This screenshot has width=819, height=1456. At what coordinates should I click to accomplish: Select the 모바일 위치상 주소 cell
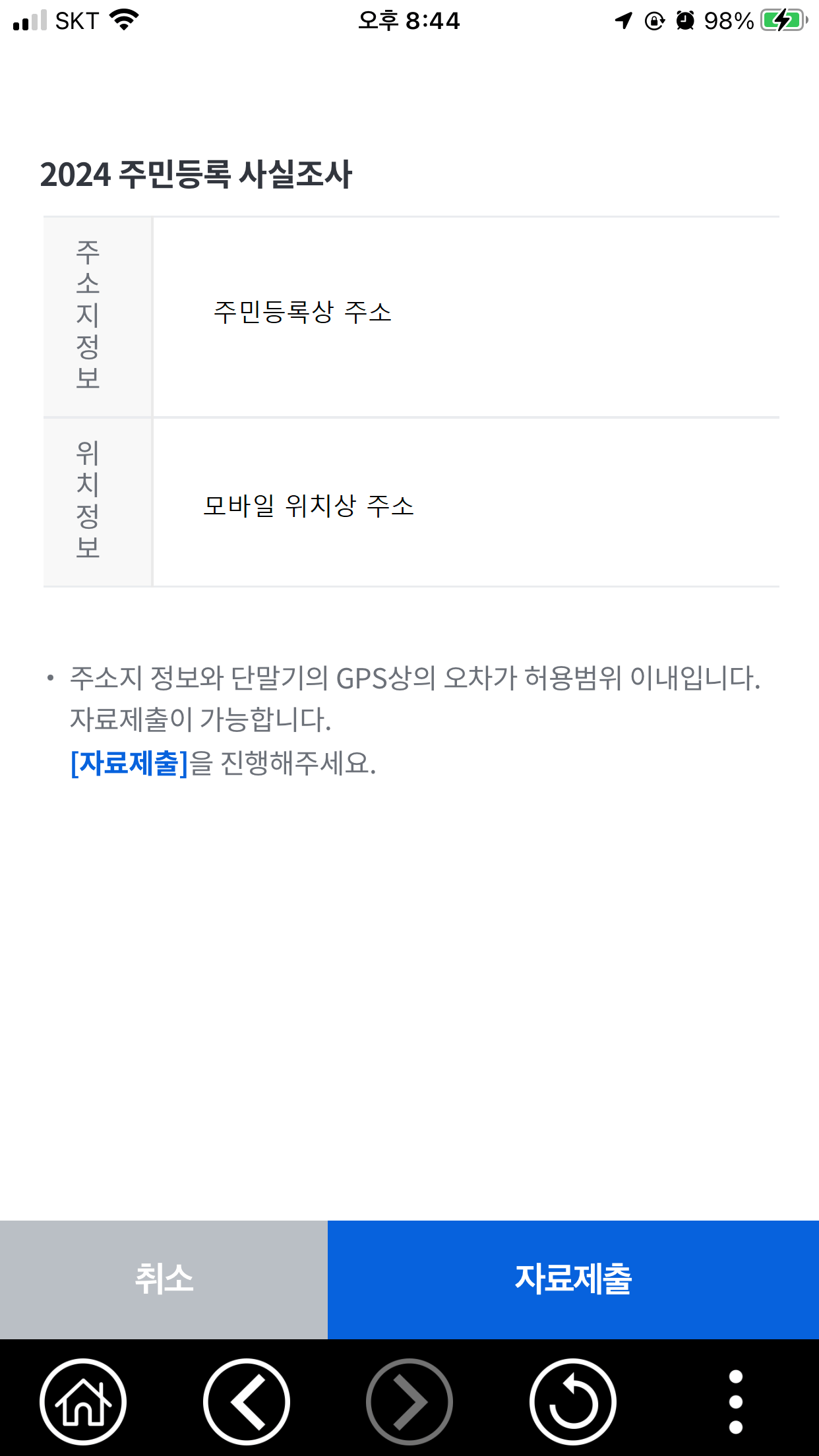tap(310, 504)
